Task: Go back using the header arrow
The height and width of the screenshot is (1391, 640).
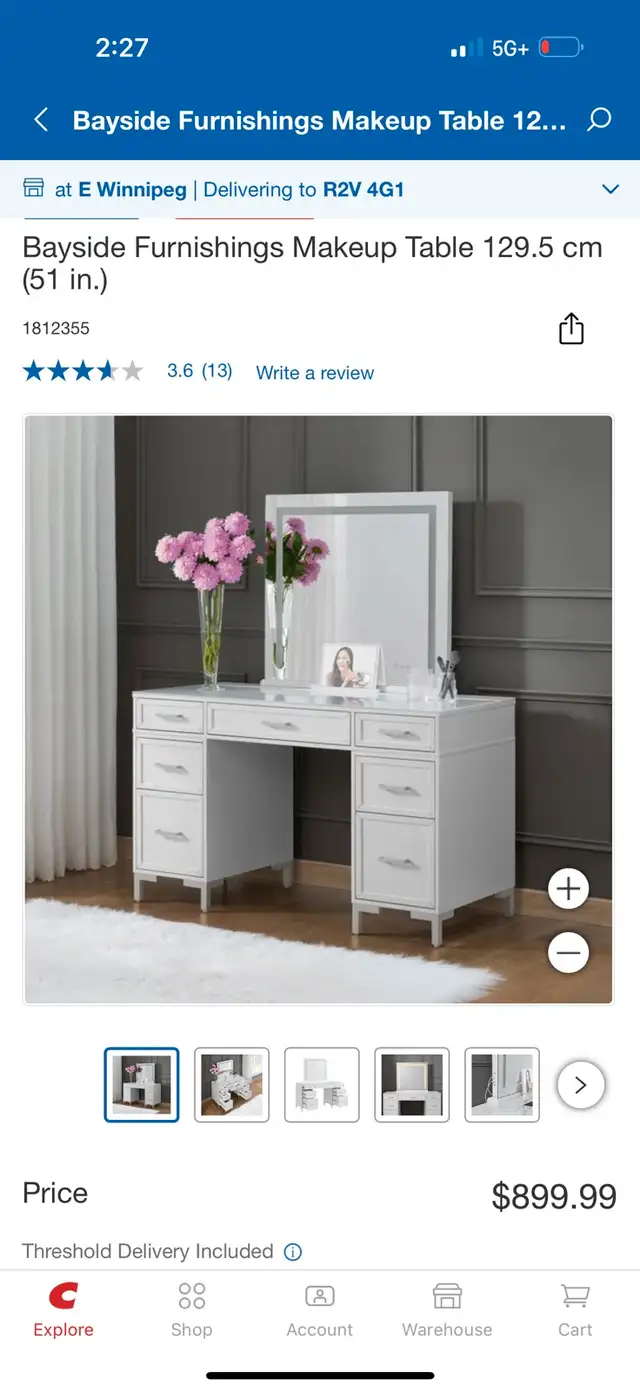Action: coord(41,121)
